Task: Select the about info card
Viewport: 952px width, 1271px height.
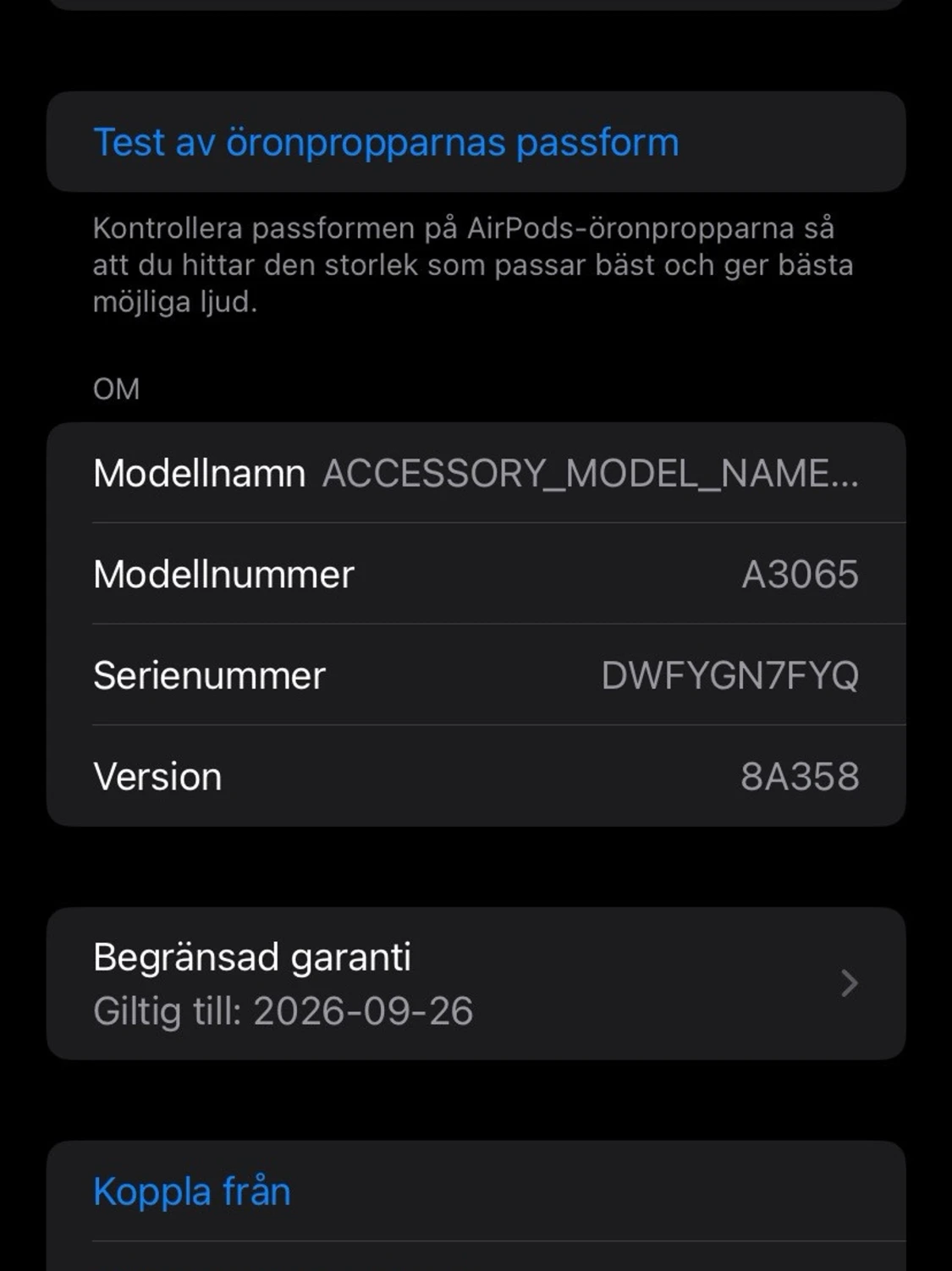Action: point(476,624)
